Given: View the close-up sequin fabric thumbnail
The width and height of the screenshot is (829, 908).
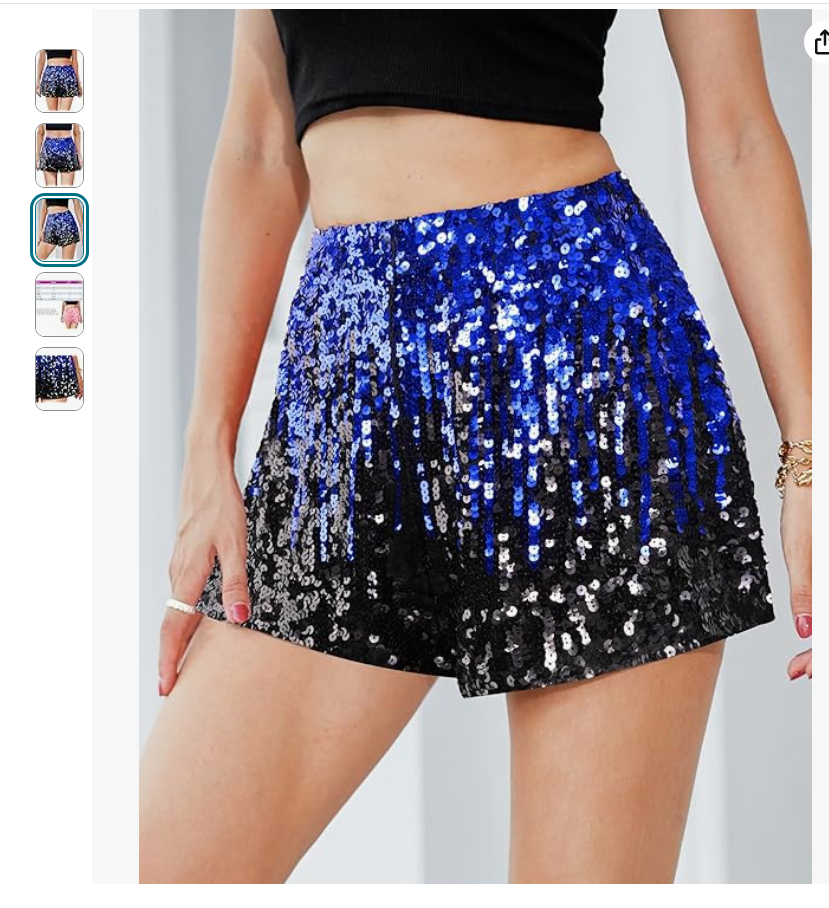Looking at the screenshot, I should (x=59, y=379).
